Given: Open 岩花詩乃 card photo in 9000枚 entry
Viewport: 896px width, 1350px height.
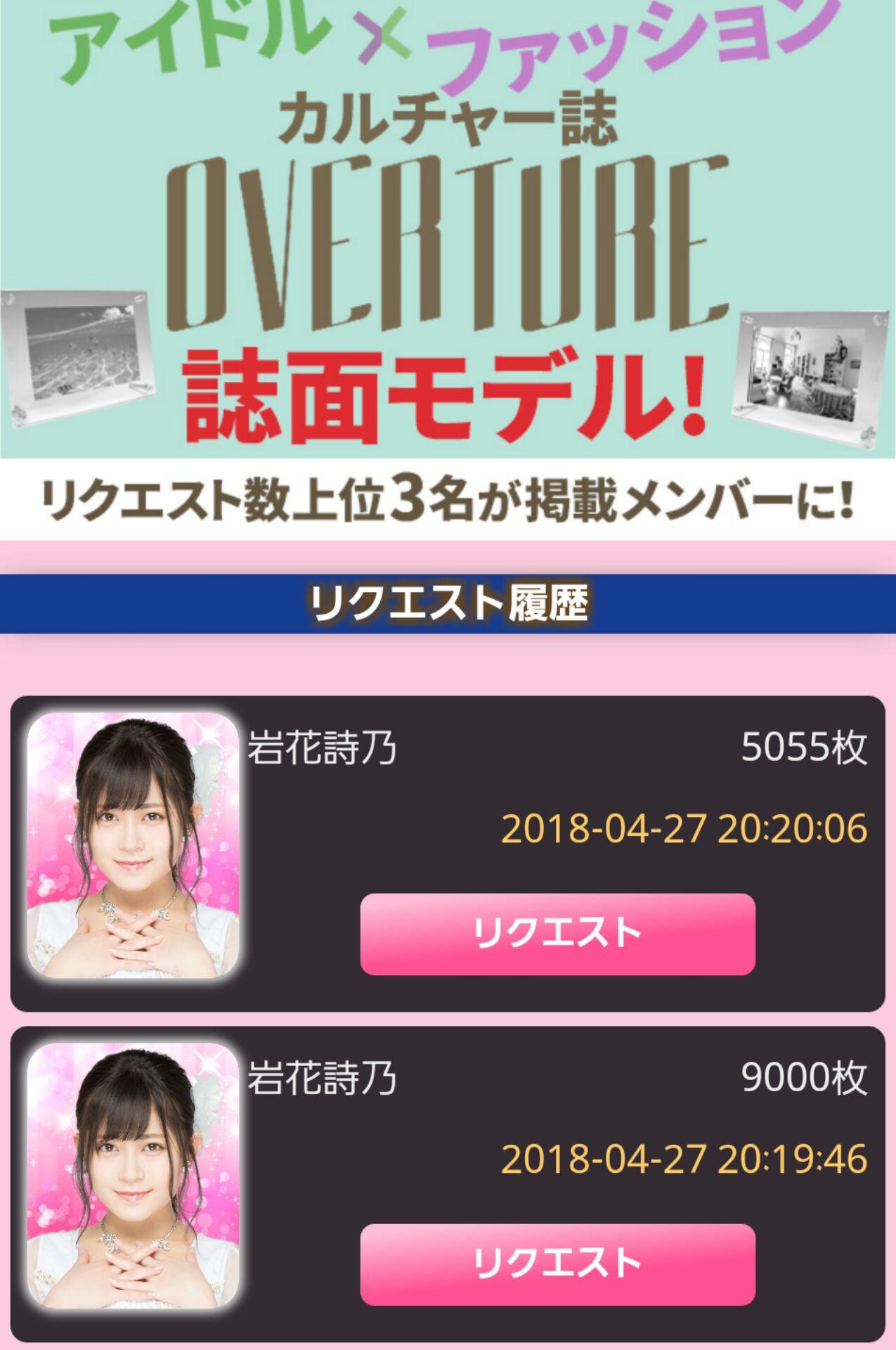Looking at the screenshot, I should pos(134,1176).
